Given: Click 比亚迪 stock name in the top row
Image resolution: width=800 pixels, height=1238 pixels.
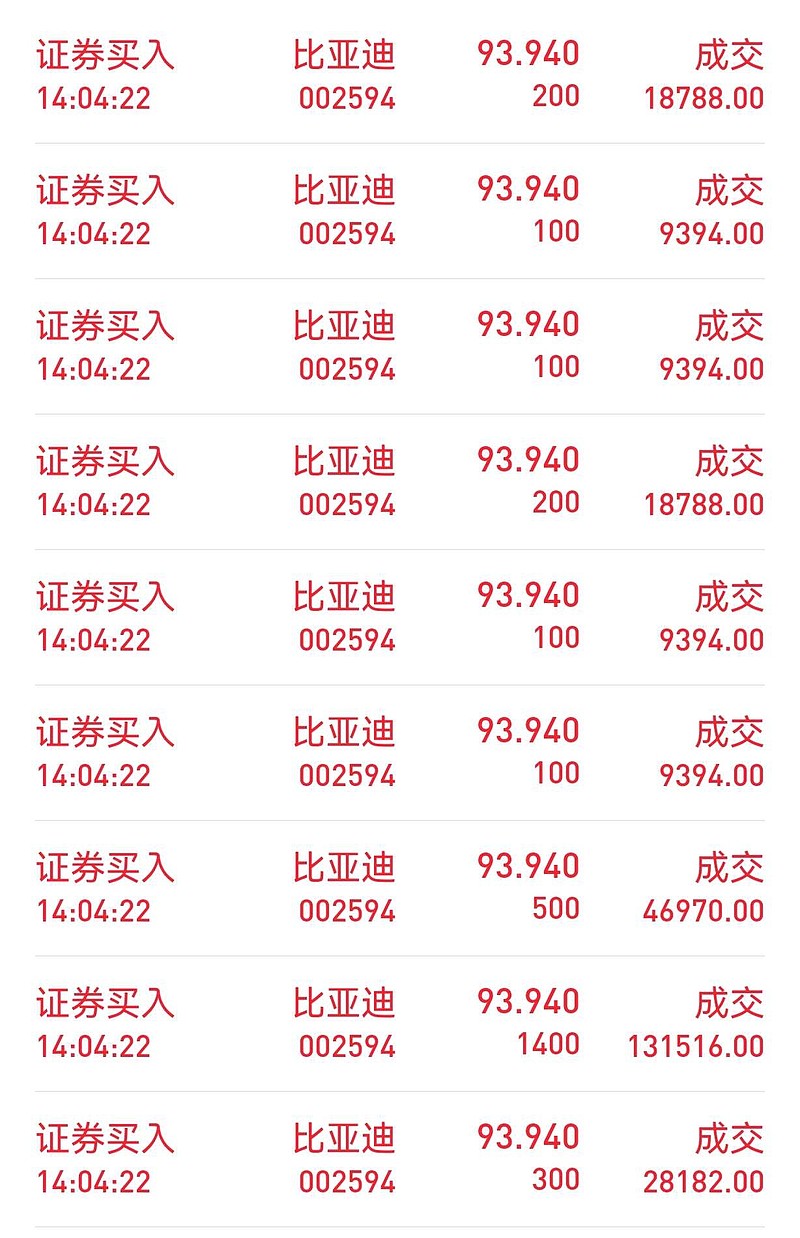Looking at the screenshot, I should tap(345, 55).
